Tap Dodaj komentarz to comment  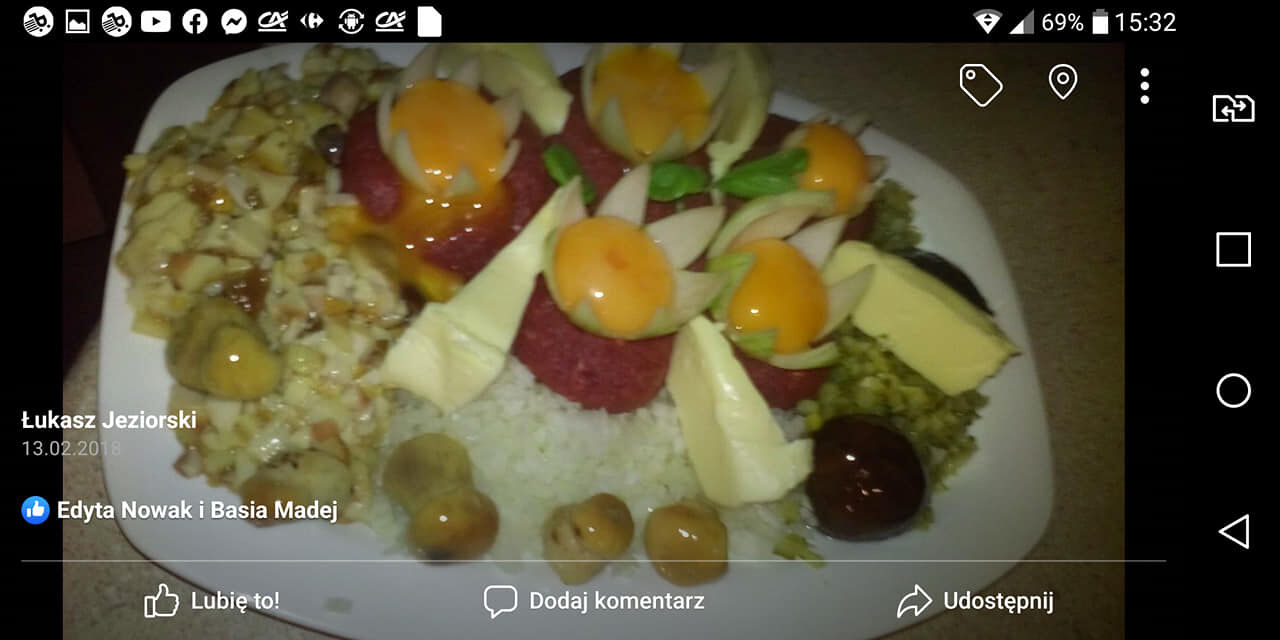(x=594, y=601)
